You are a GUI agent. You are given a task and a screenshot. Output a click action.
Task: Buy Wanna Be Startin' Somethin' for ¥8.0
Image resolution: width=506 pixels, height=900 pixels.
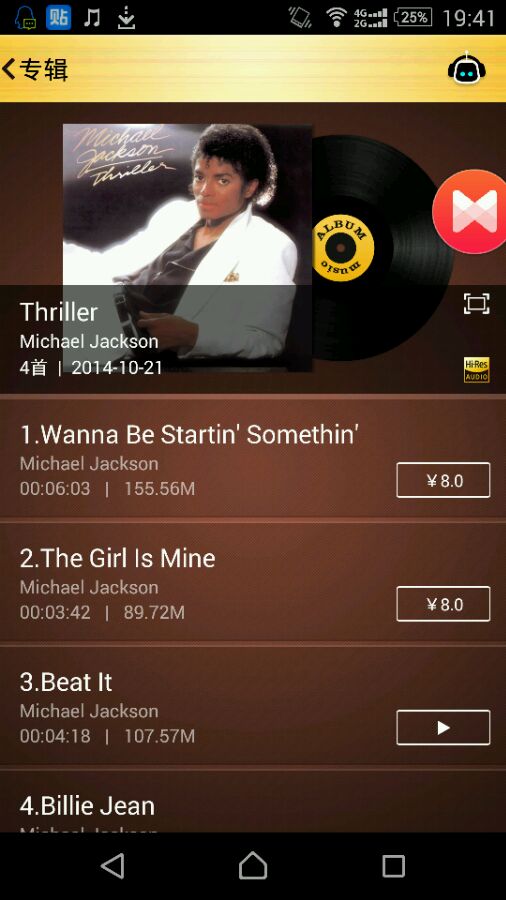click(x=443, y=480)
